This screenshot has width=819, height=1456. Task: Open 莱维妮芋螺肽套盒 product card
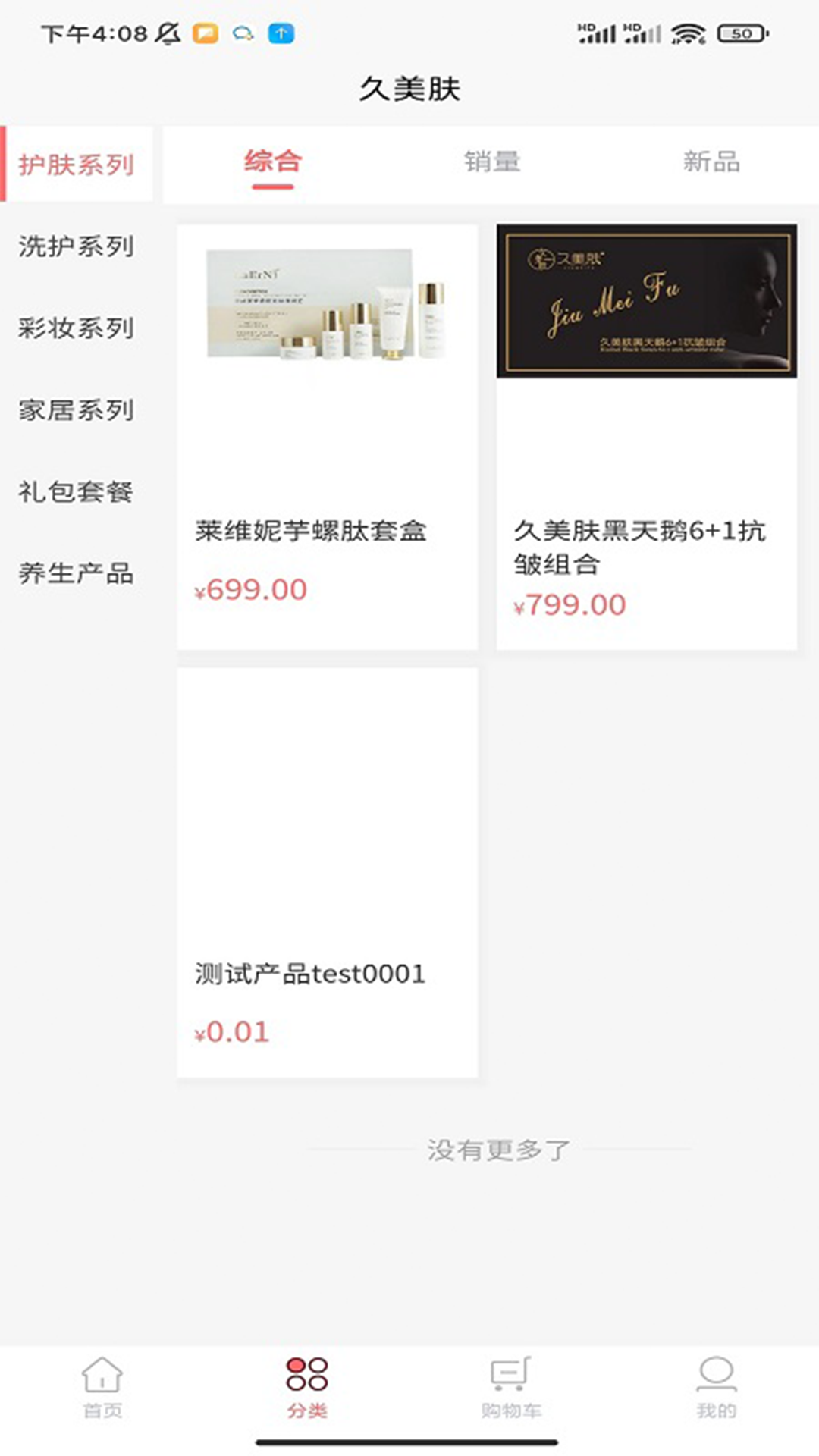tap(327, 436)
